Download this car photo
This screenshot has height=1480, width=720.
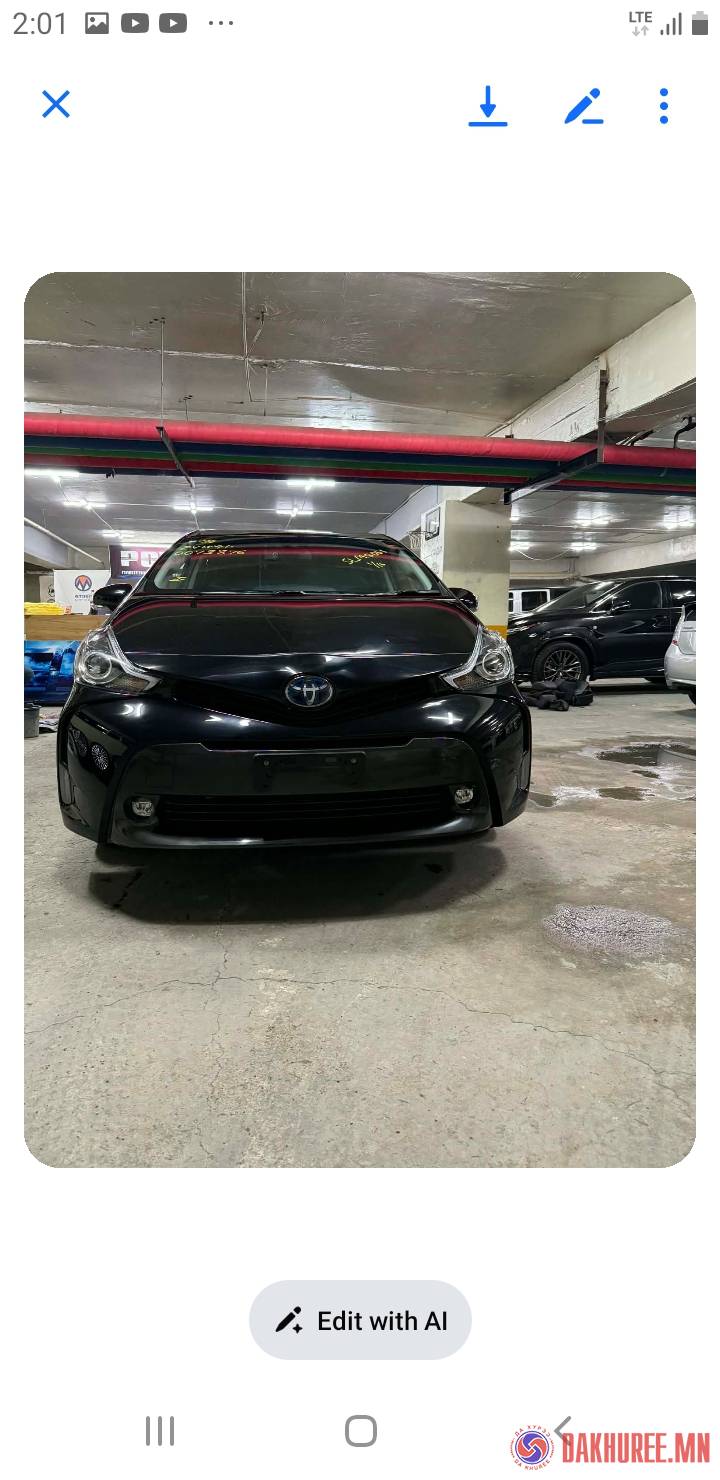[x=488, y=106]
